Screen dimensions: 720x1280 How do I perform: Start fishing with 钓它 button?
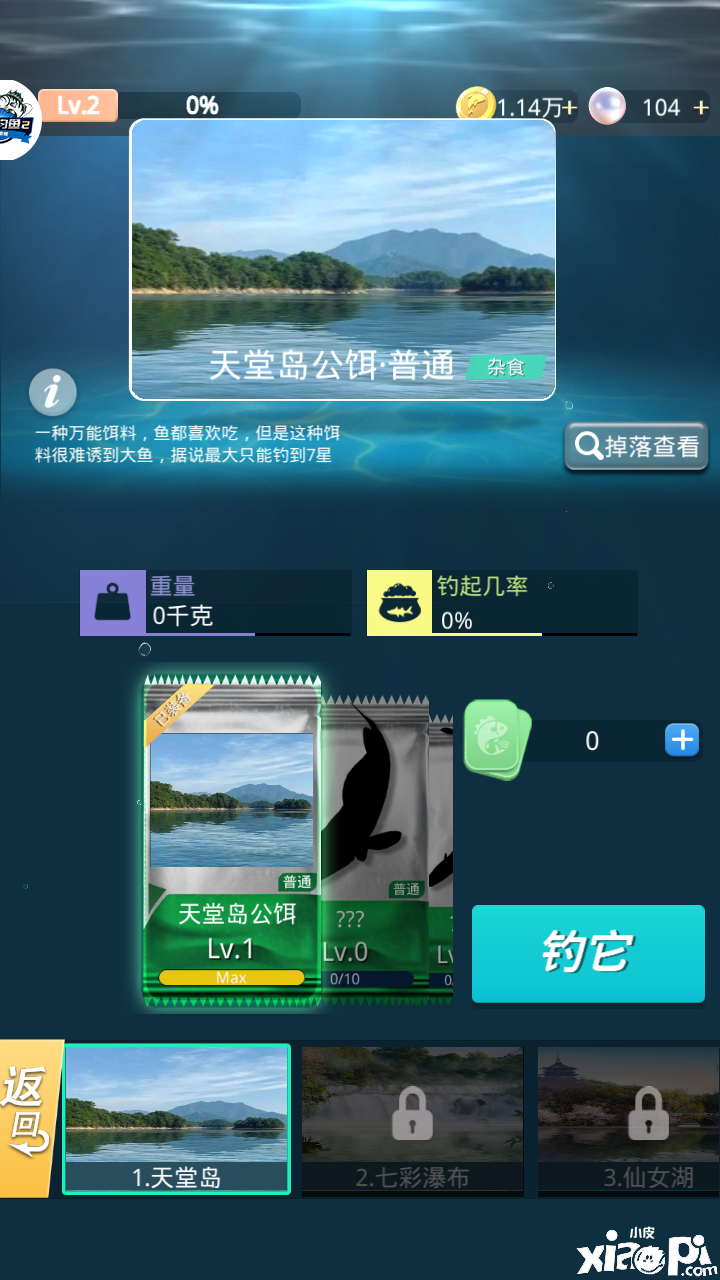tap(588, 953)
